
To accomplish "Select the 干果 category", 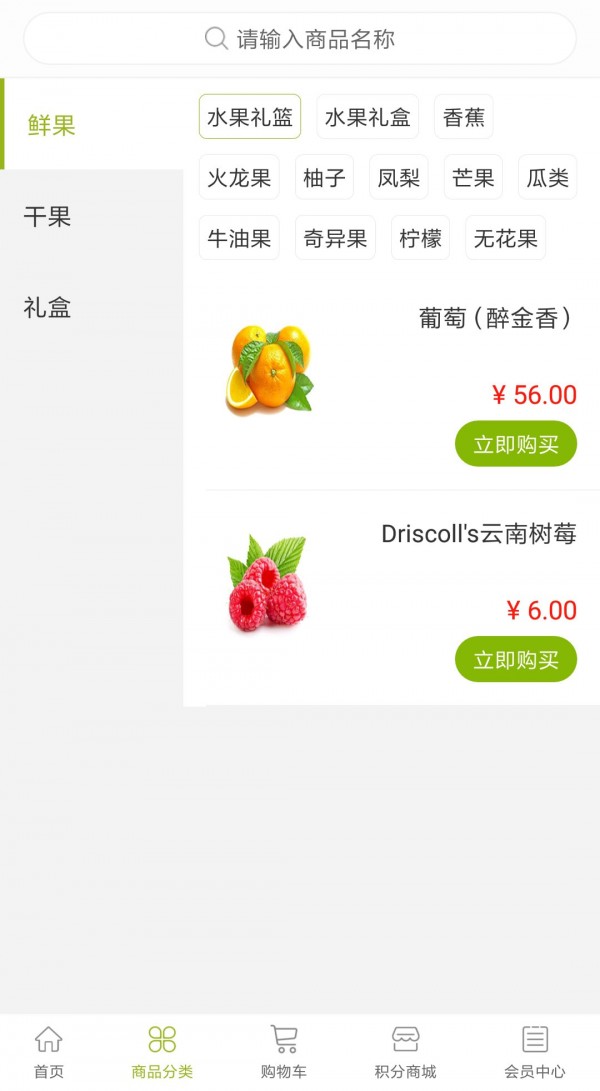I will pos(48,216).
